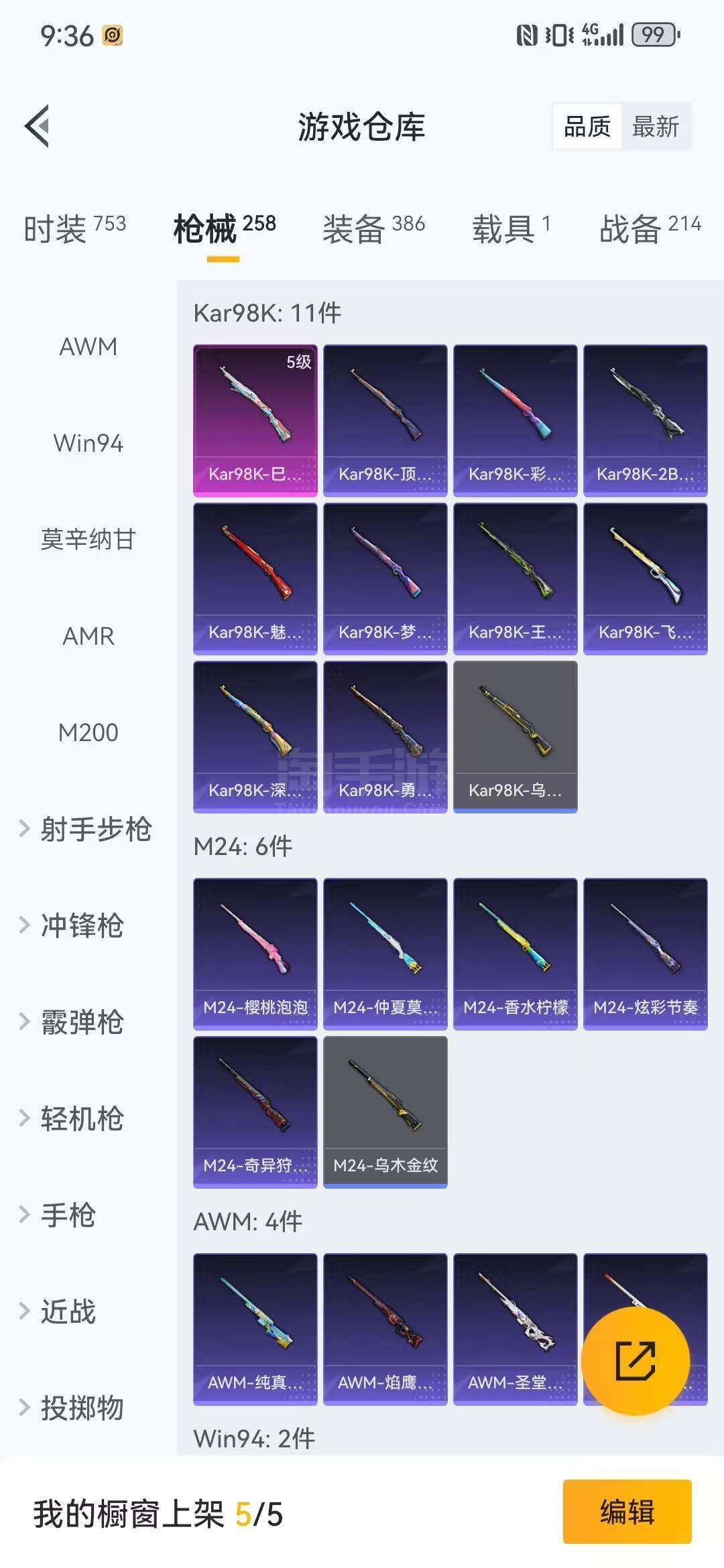Switch to the 装备 tab

[x=373, y=229]
